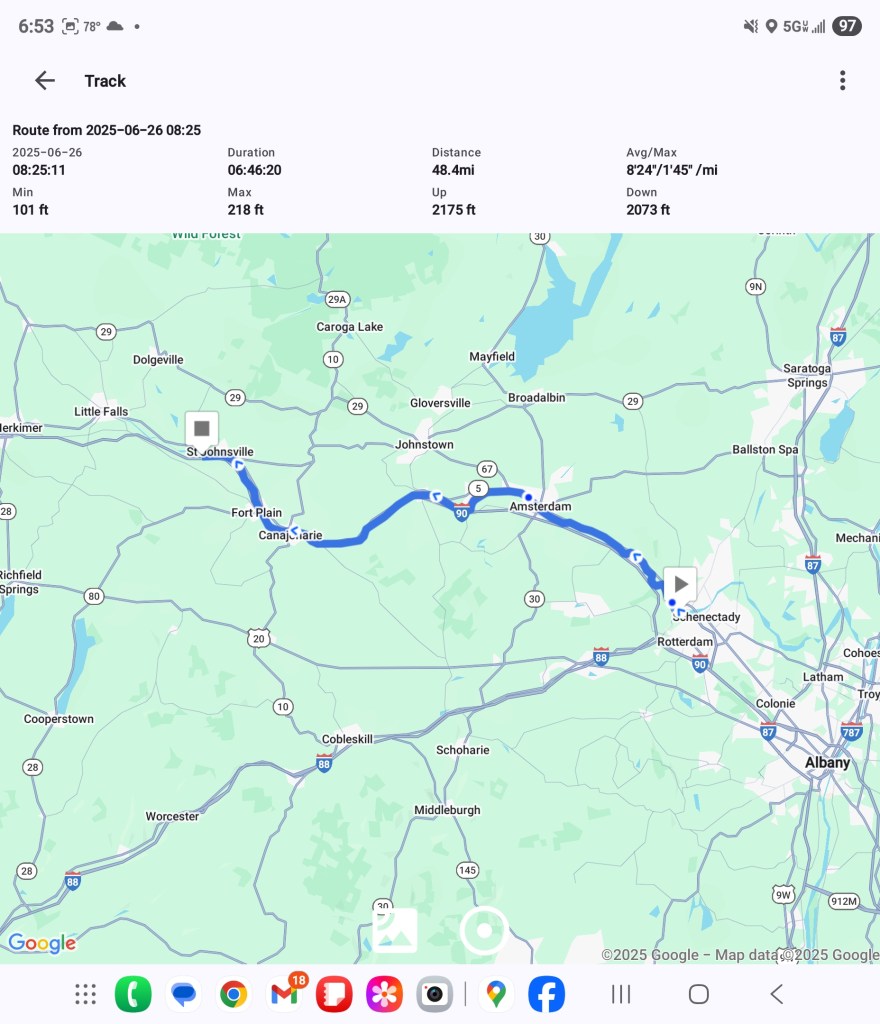Open the Gallery flower app
Image resolution: width=880 pixels, height=1024 pixels.
coord(384,994)
